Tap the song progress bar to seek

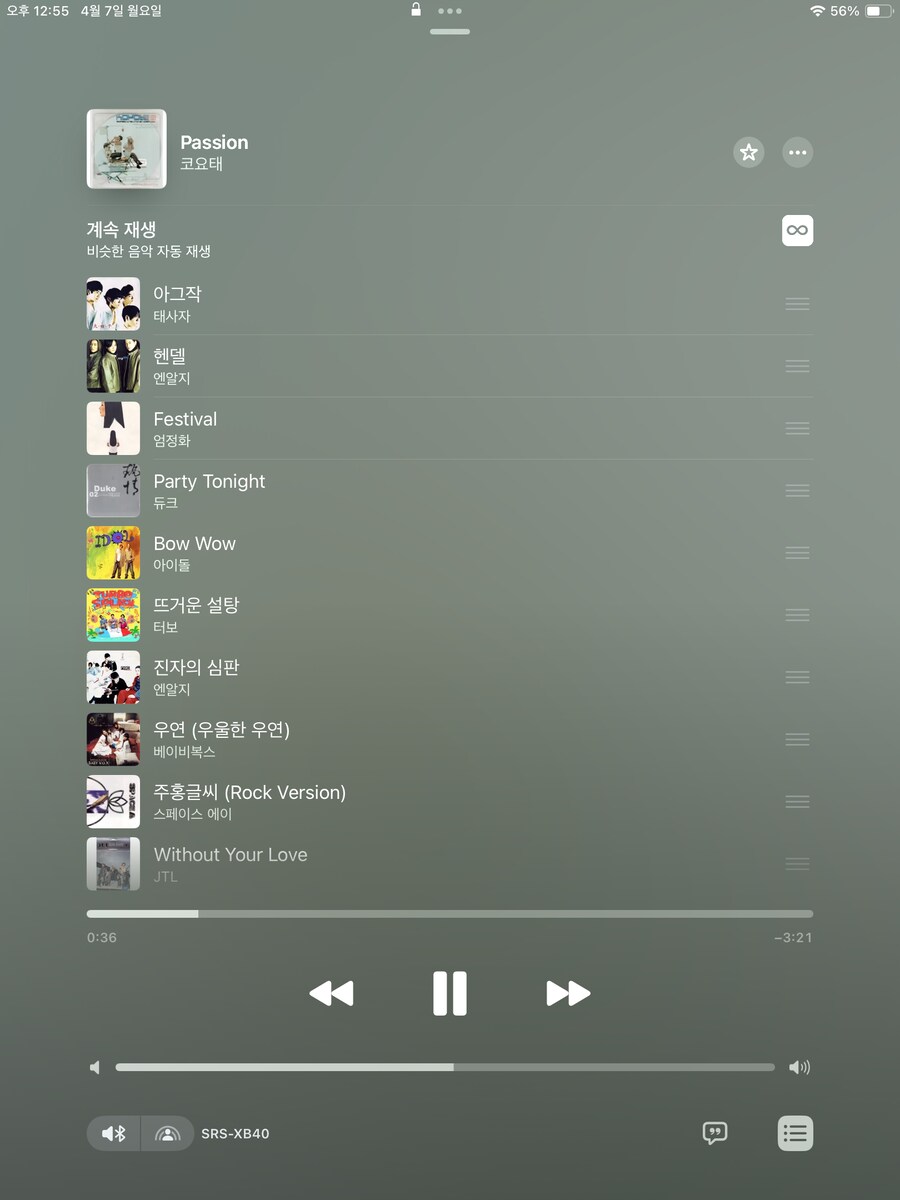click(x=450, y=914)
